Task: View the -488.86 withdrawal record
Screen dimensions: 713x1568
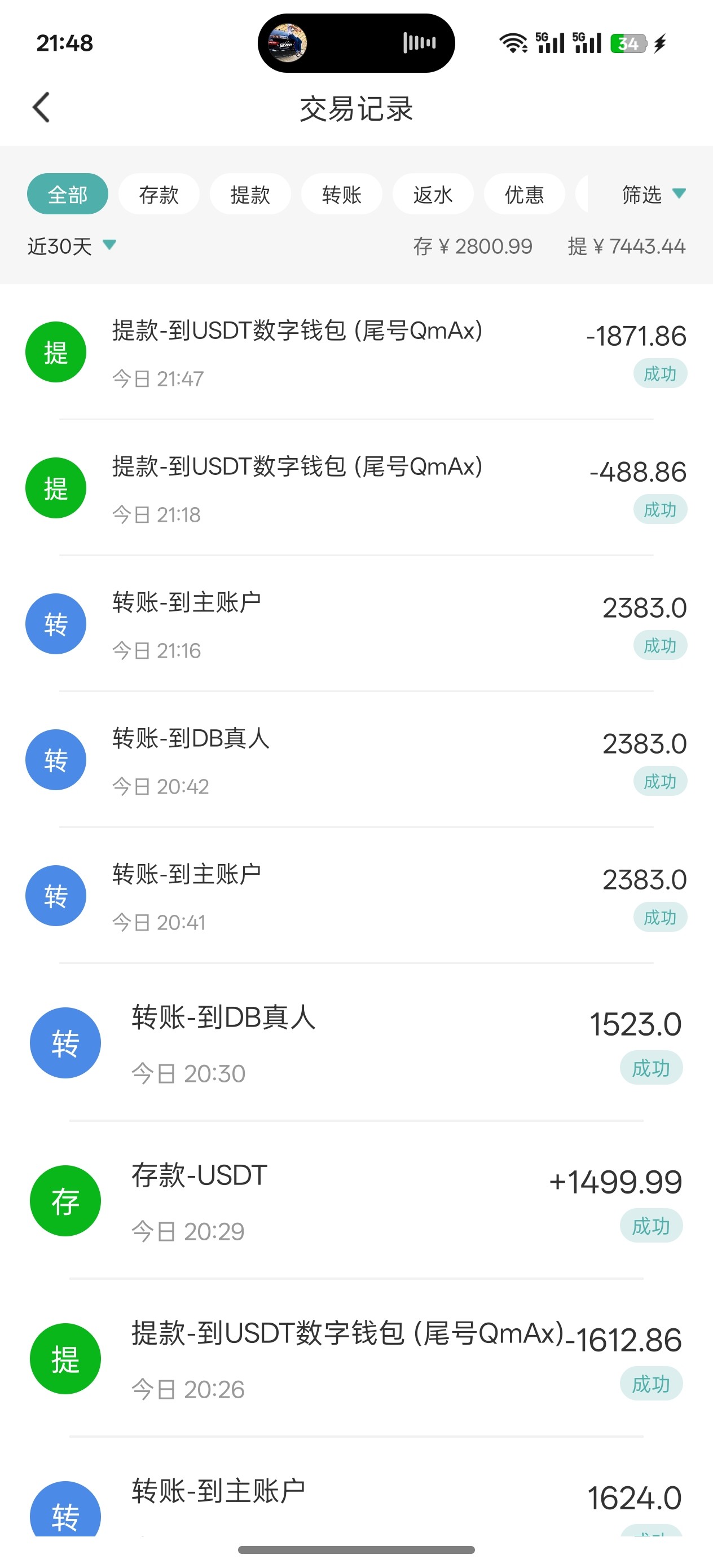Action: [356, 488]
